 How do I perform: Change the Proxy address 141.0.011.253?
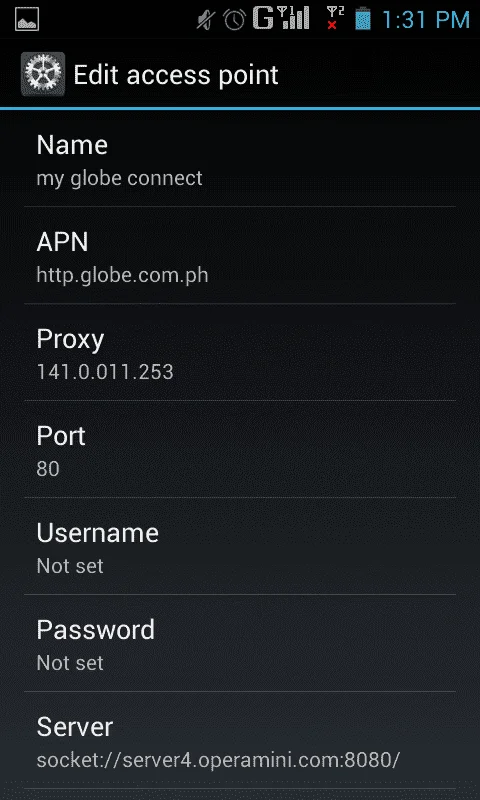pyautogui.click(x=240, y=352)
